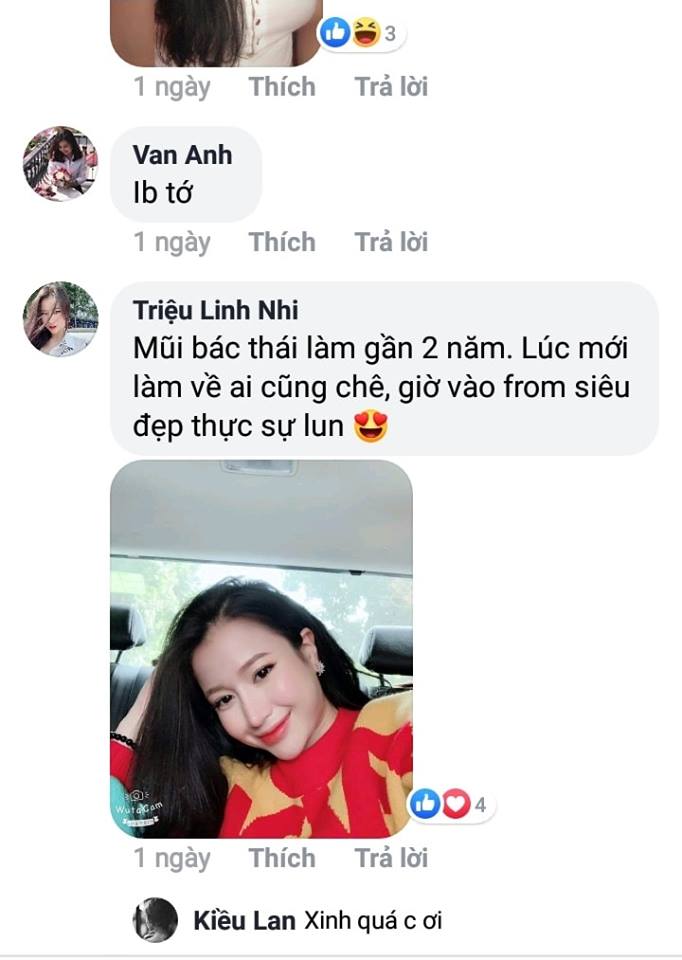Viewport: 682px width, 960px height.
Task: Open Kiều Lan's profile picture
Action: (155, 919)
